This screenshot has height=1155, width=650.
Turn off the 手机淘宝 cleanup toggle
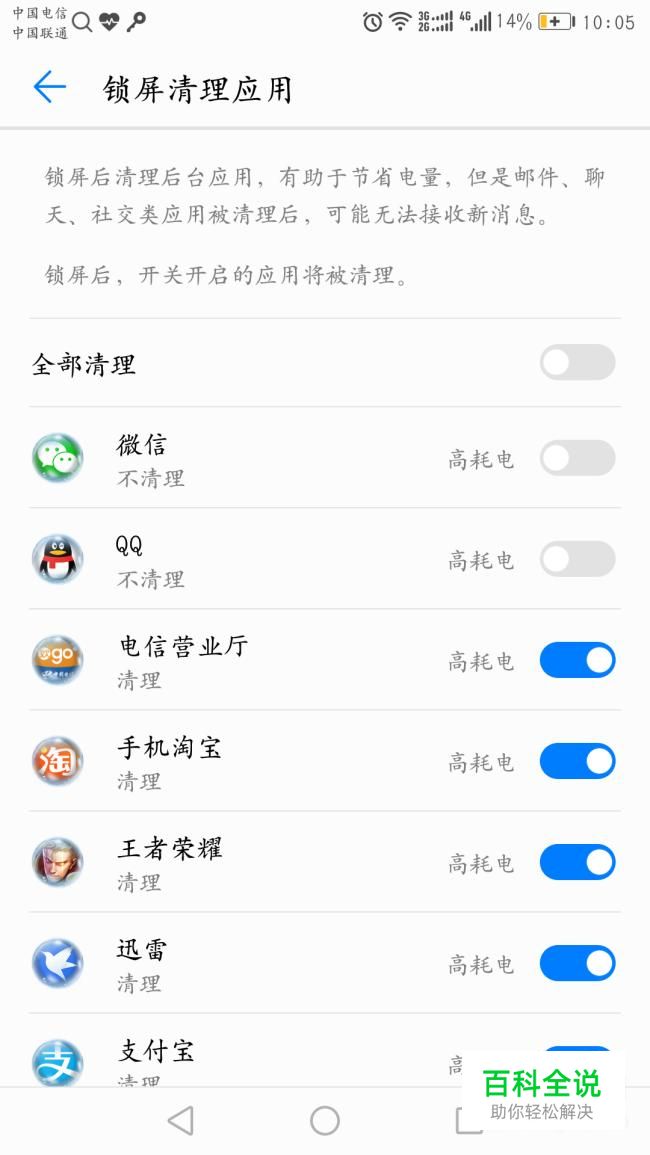pyautogui.click(x=577, y=761)
